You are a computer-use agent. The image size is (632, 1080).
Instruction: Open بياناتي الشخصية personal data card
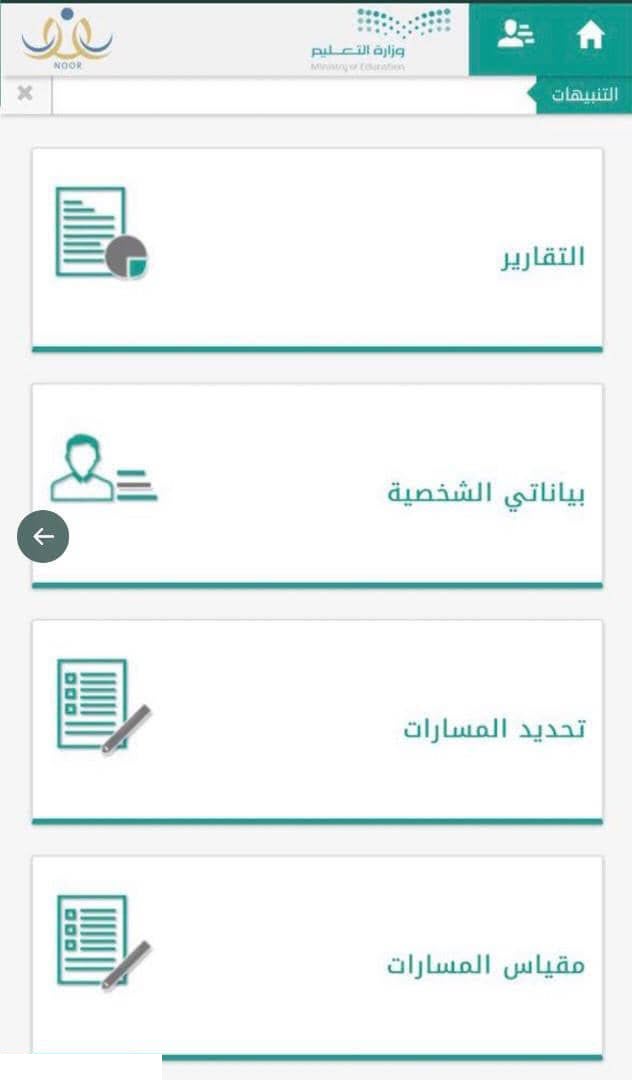point(317,486)
